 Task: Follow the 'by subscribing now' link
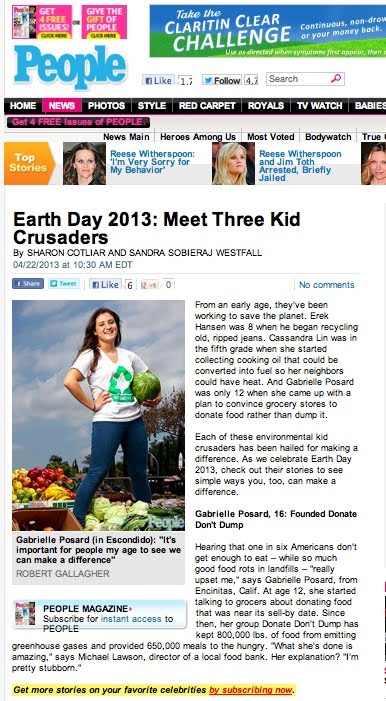[x=251, y=690]
